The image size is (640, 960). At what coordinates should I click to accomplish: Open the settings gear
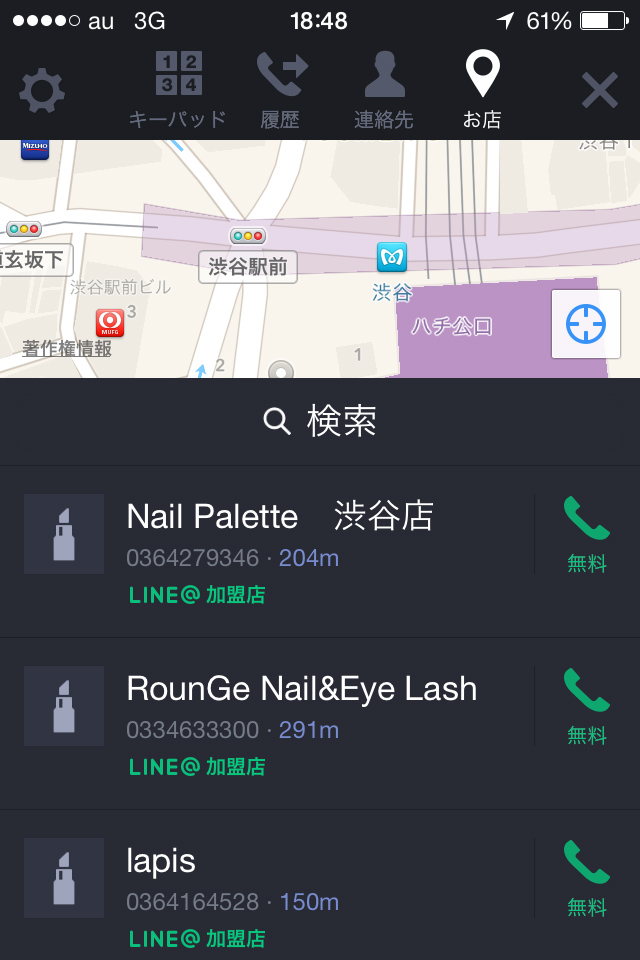tap(42, 92)
